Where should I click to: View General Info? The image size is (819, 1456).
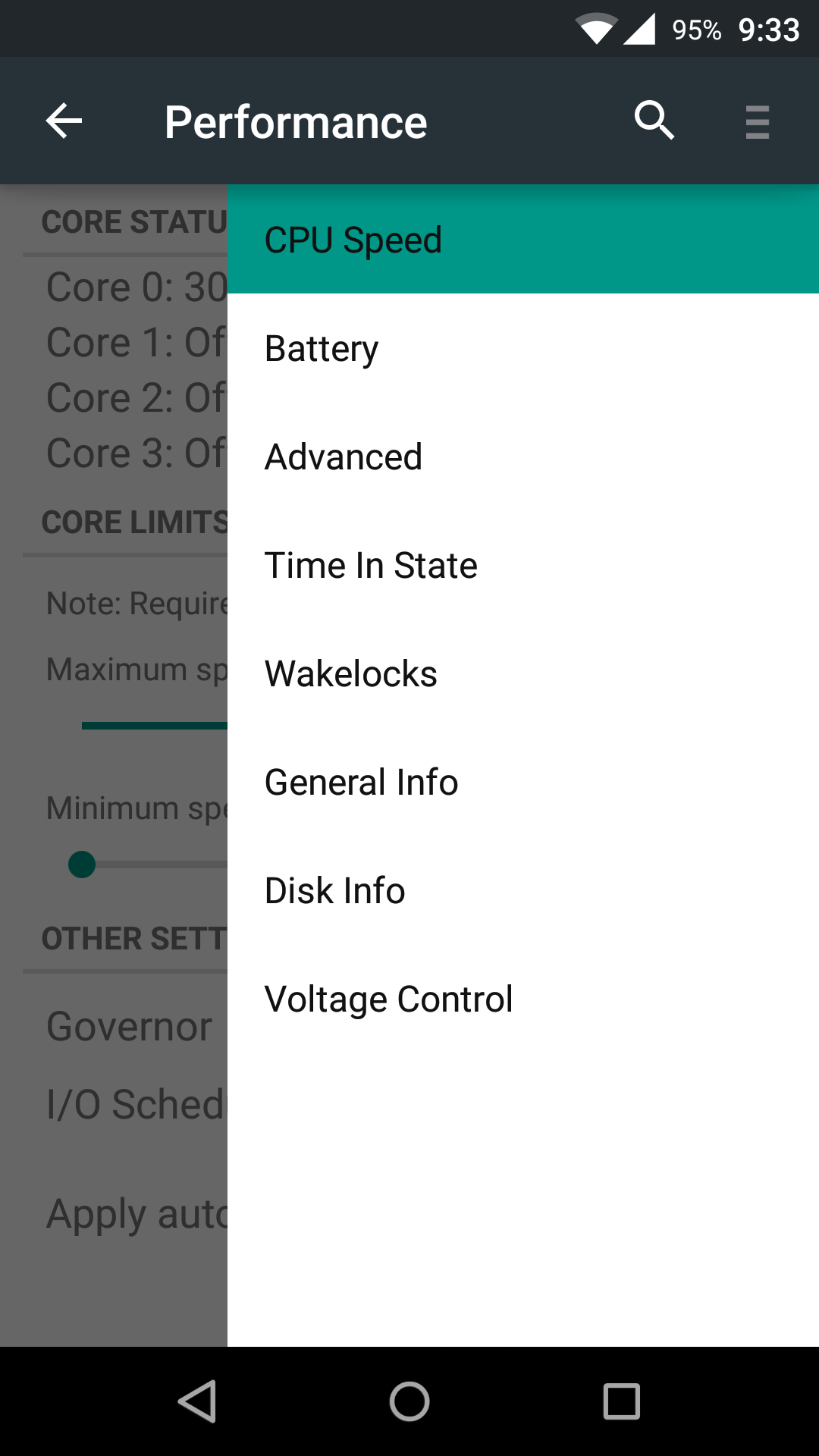pyautogui.click(x=523, y=782)
